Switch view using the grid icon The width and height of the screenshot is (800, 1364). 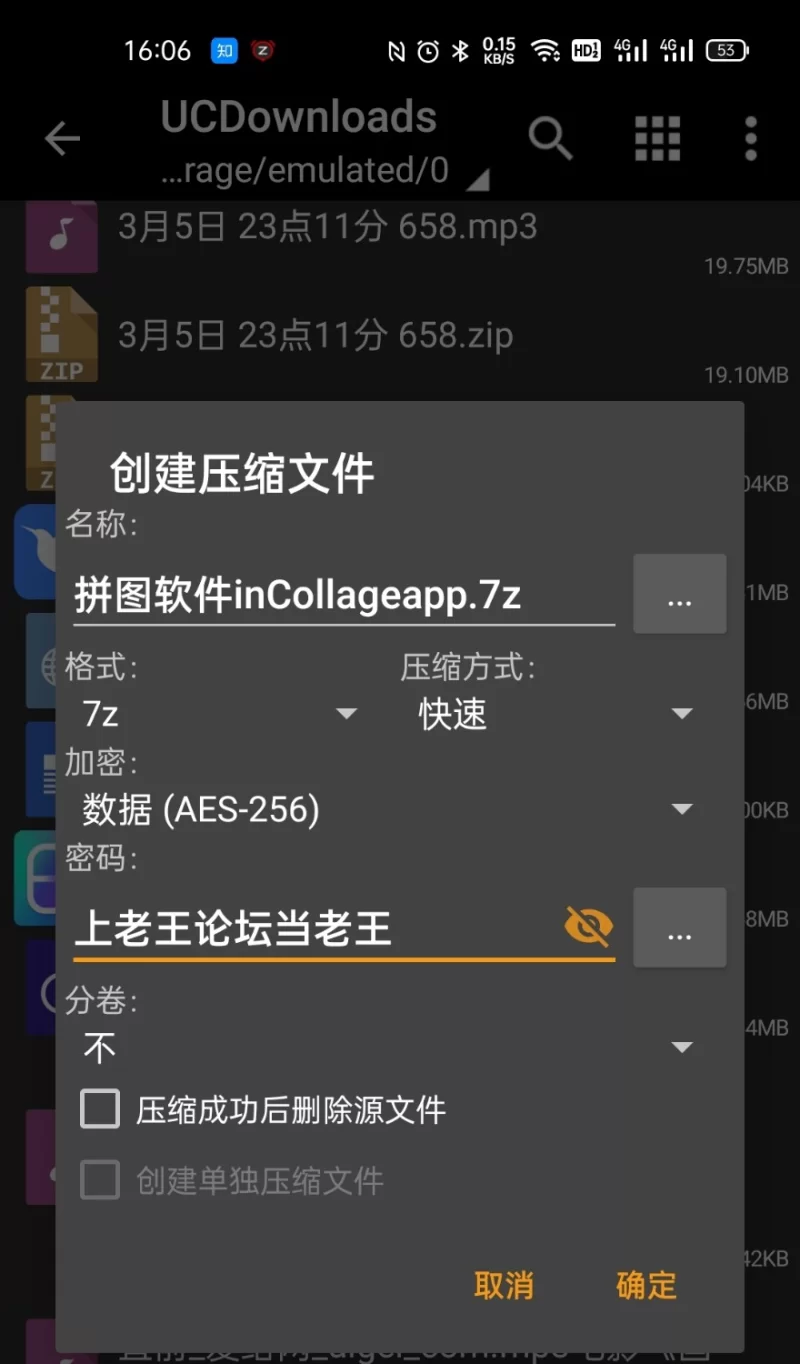pos(658,139)
